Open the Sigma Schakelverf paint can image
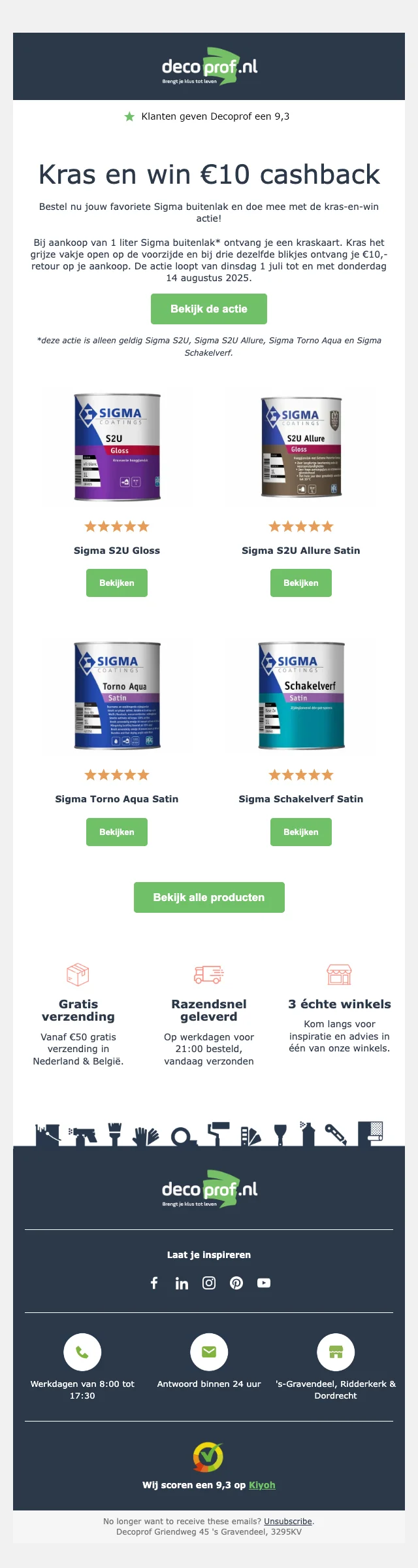Image resolution: width=418 pixels, height=1568 pixels. pyautogui.click(x=301, y=696)
